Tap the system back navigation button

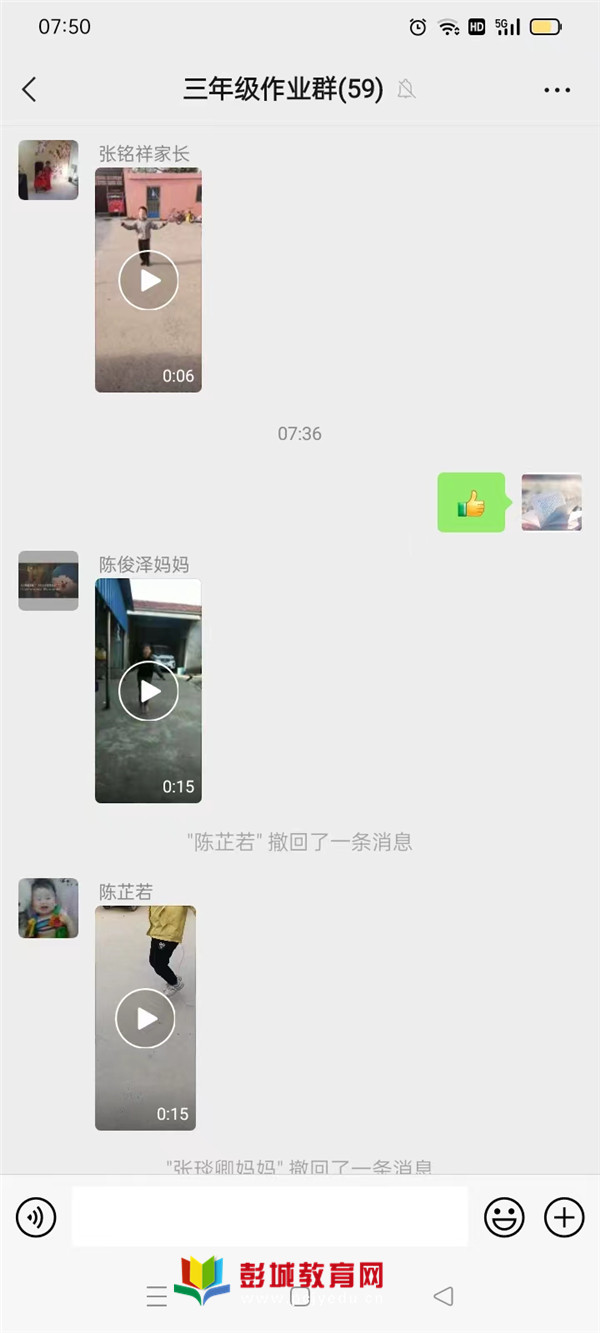pyautogui.click(x=443, y=1297)
